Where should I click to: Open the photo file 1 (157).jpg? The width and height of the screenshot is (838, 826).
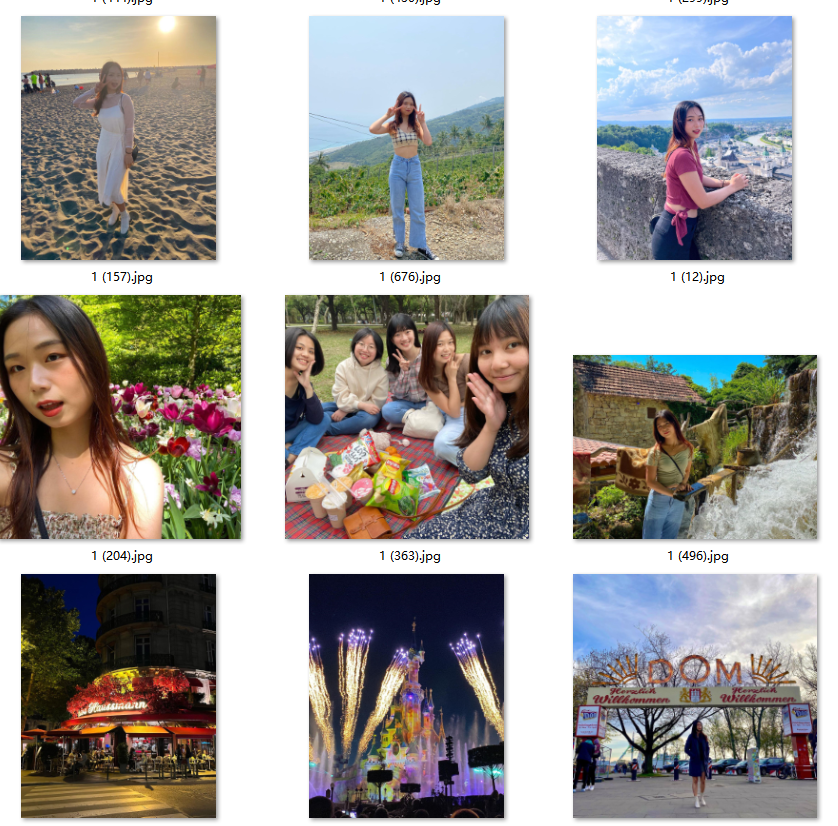click(118, 138)
